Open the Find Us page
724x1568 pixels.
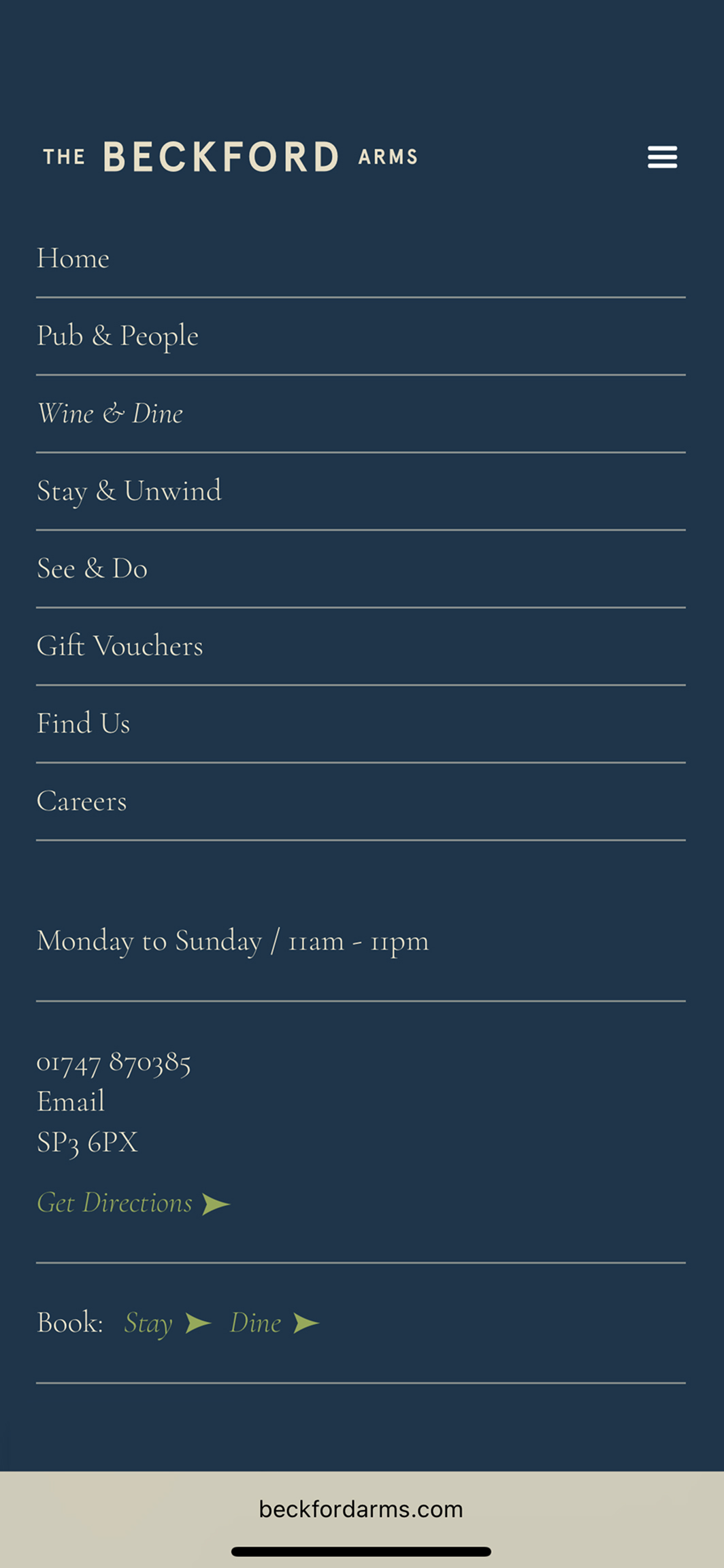point(83,724)
